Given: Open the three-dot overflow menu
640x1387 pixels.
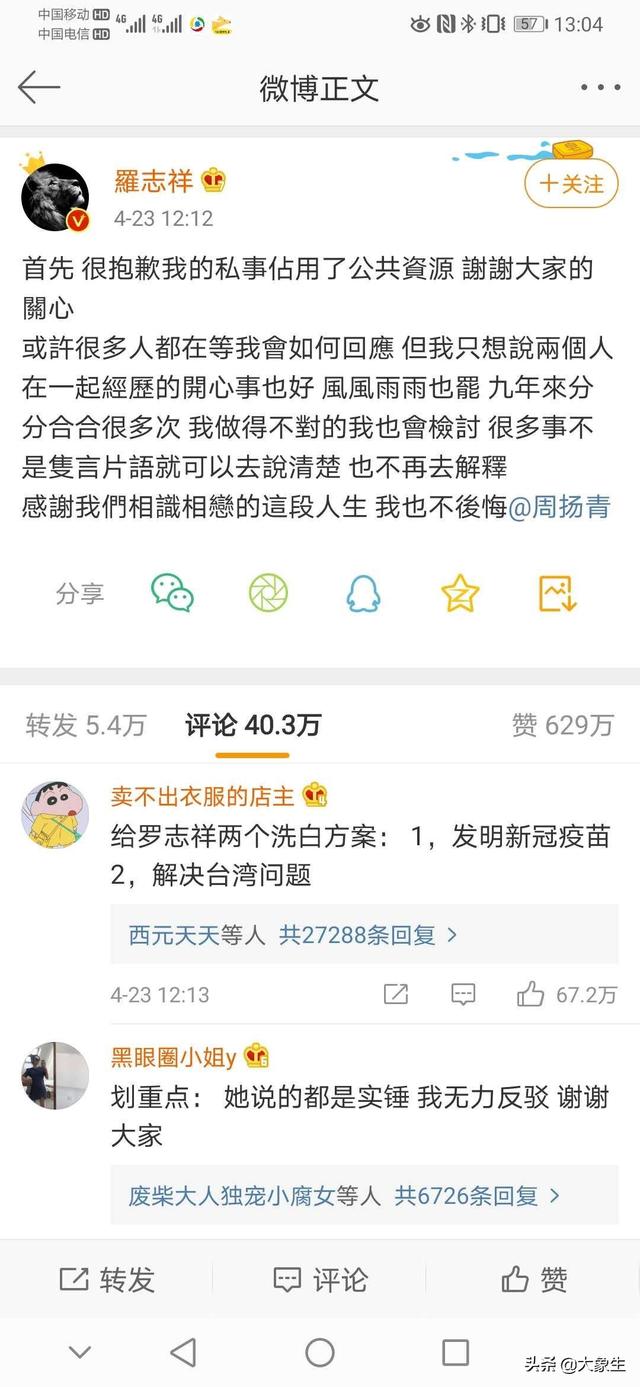Looking at the screenshot, I should click(x=600, y=87).
